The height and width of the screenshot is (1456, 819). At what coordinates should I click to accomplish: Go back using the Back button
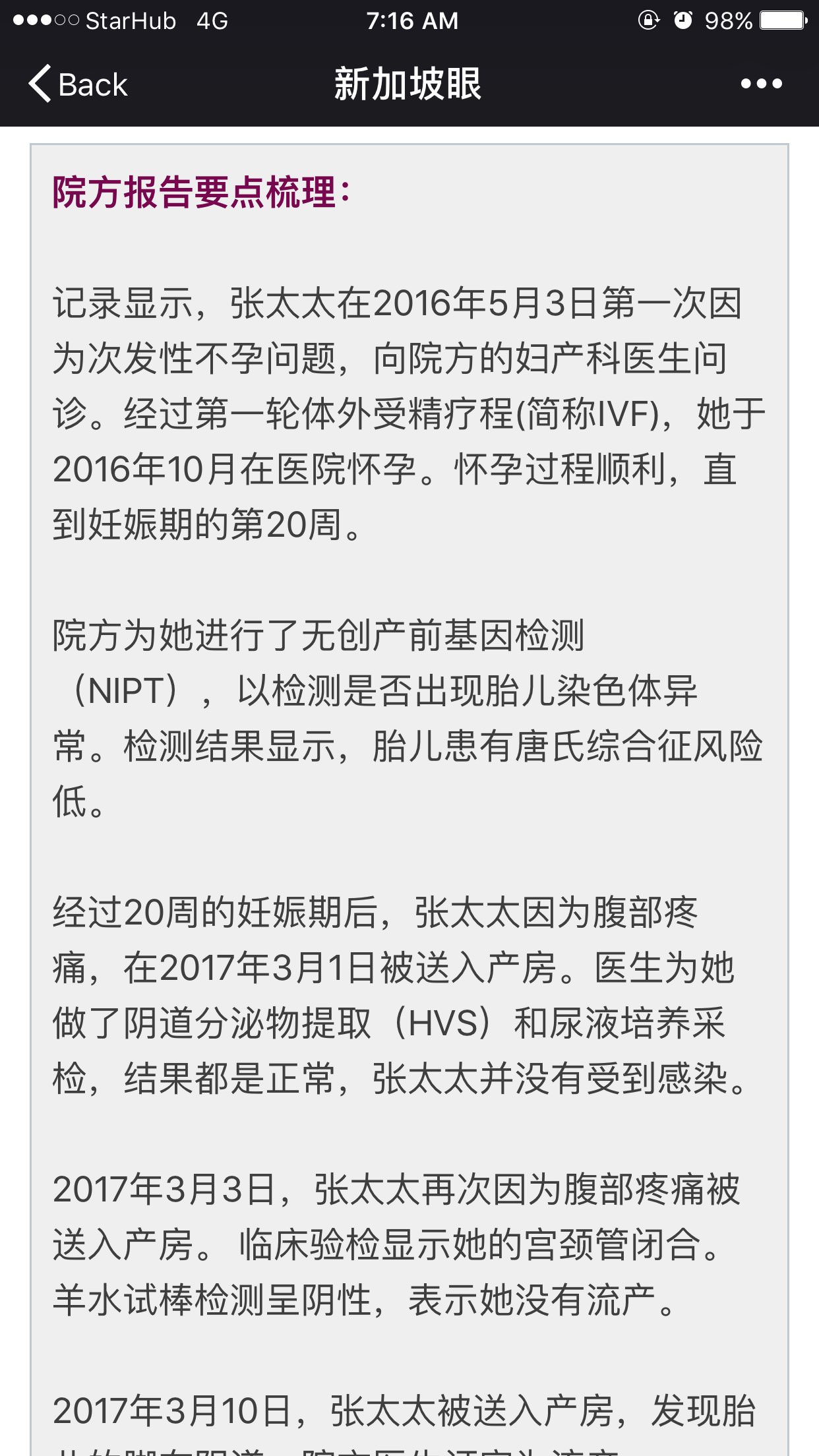coord(78,84)
